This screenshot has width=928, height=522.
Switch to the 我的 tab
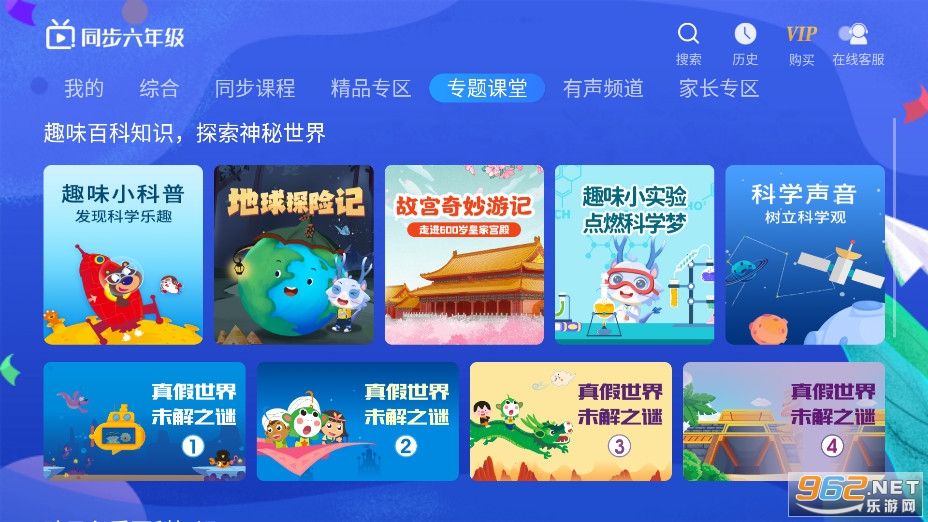84,88
